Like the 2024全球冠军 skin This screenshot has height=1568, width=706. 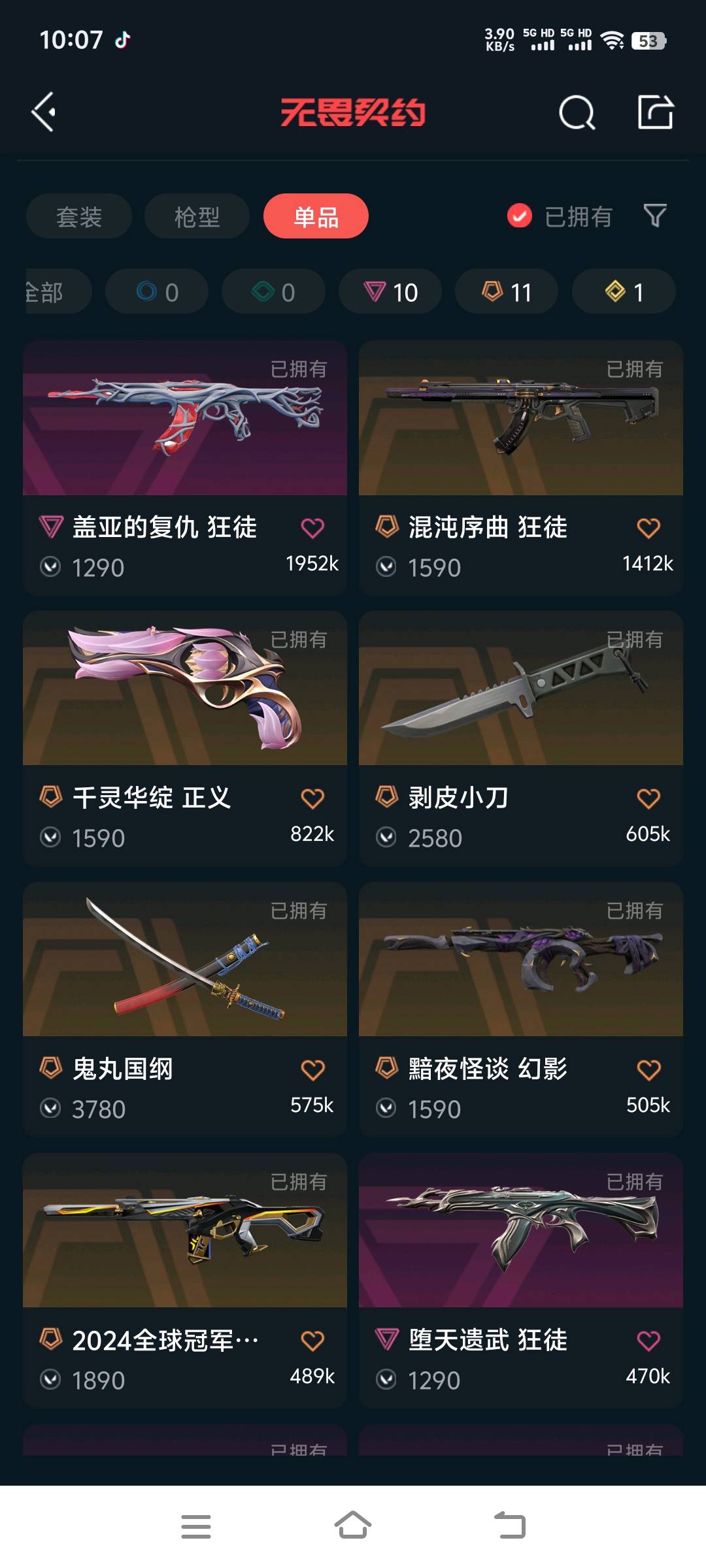point(312,1341)
